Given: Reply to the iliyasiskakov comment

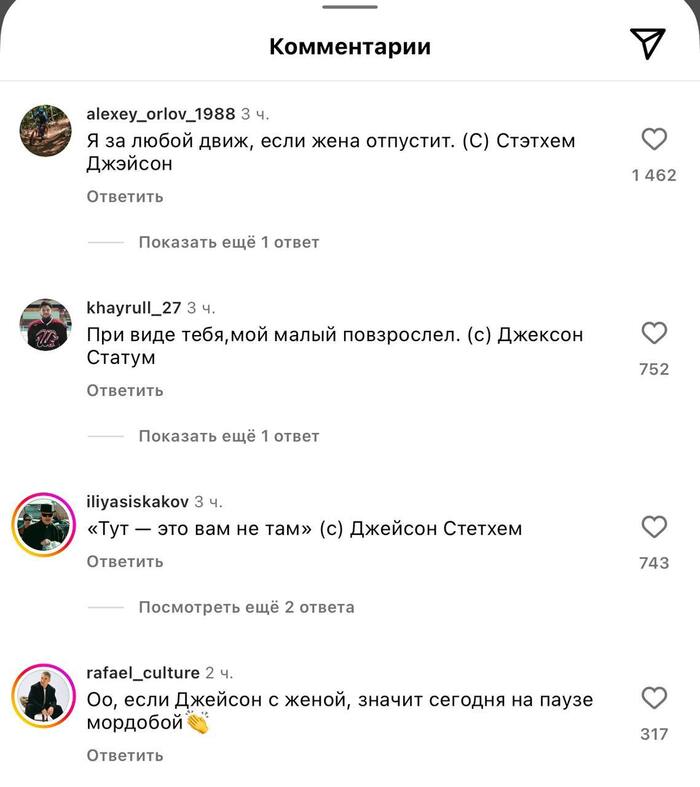Looking at the screenshot, I should click(x=124, y=562).
